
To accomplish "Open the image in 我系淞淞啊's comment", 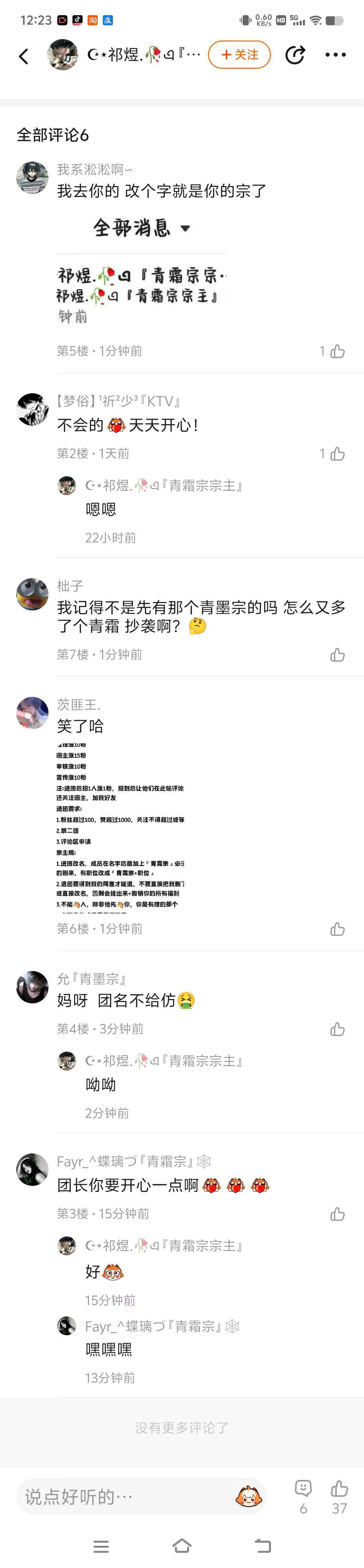I will click(141, 271).
